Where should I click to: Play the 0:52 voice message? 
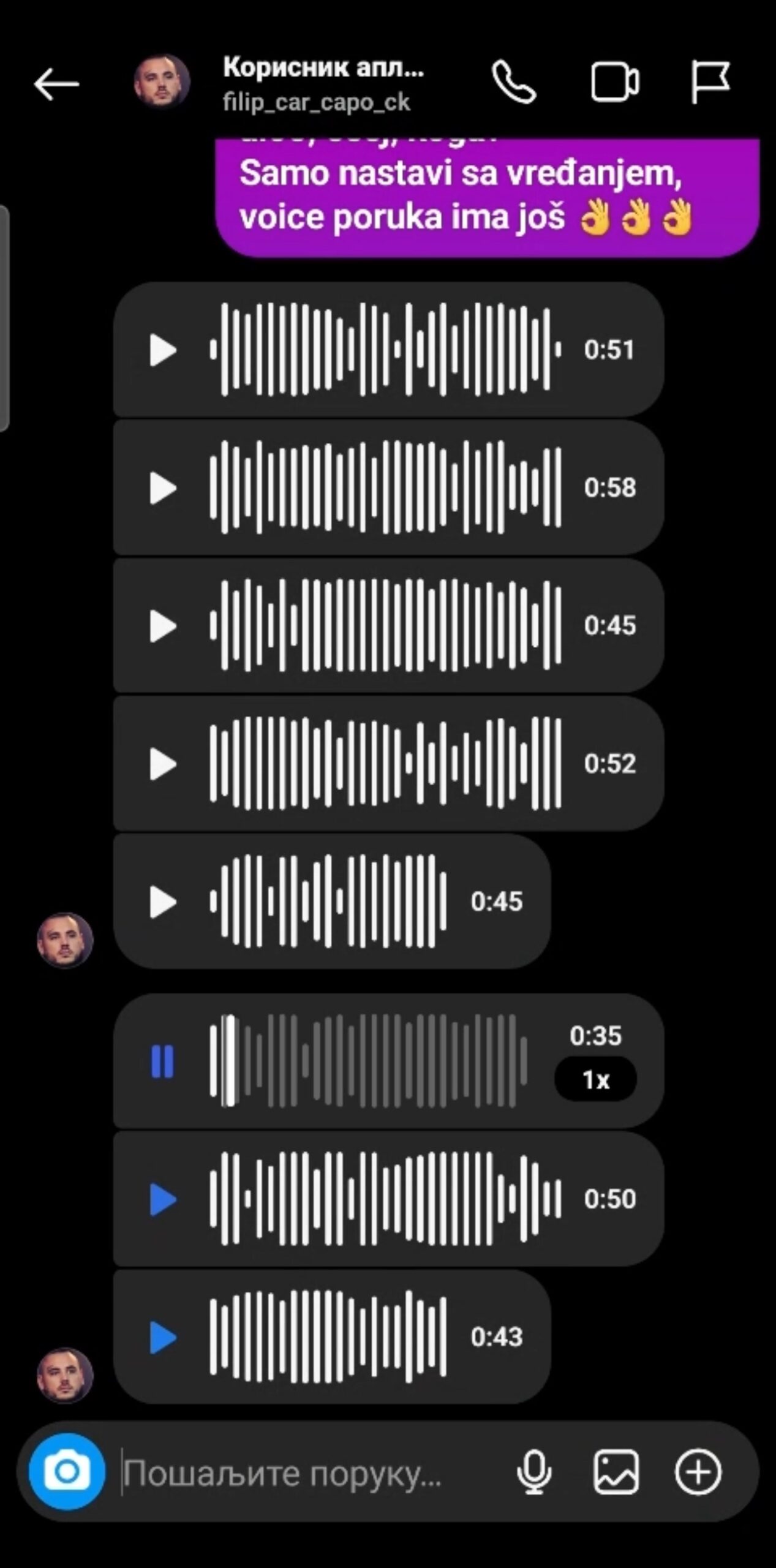pyautogui.click(x=163, y=764)
